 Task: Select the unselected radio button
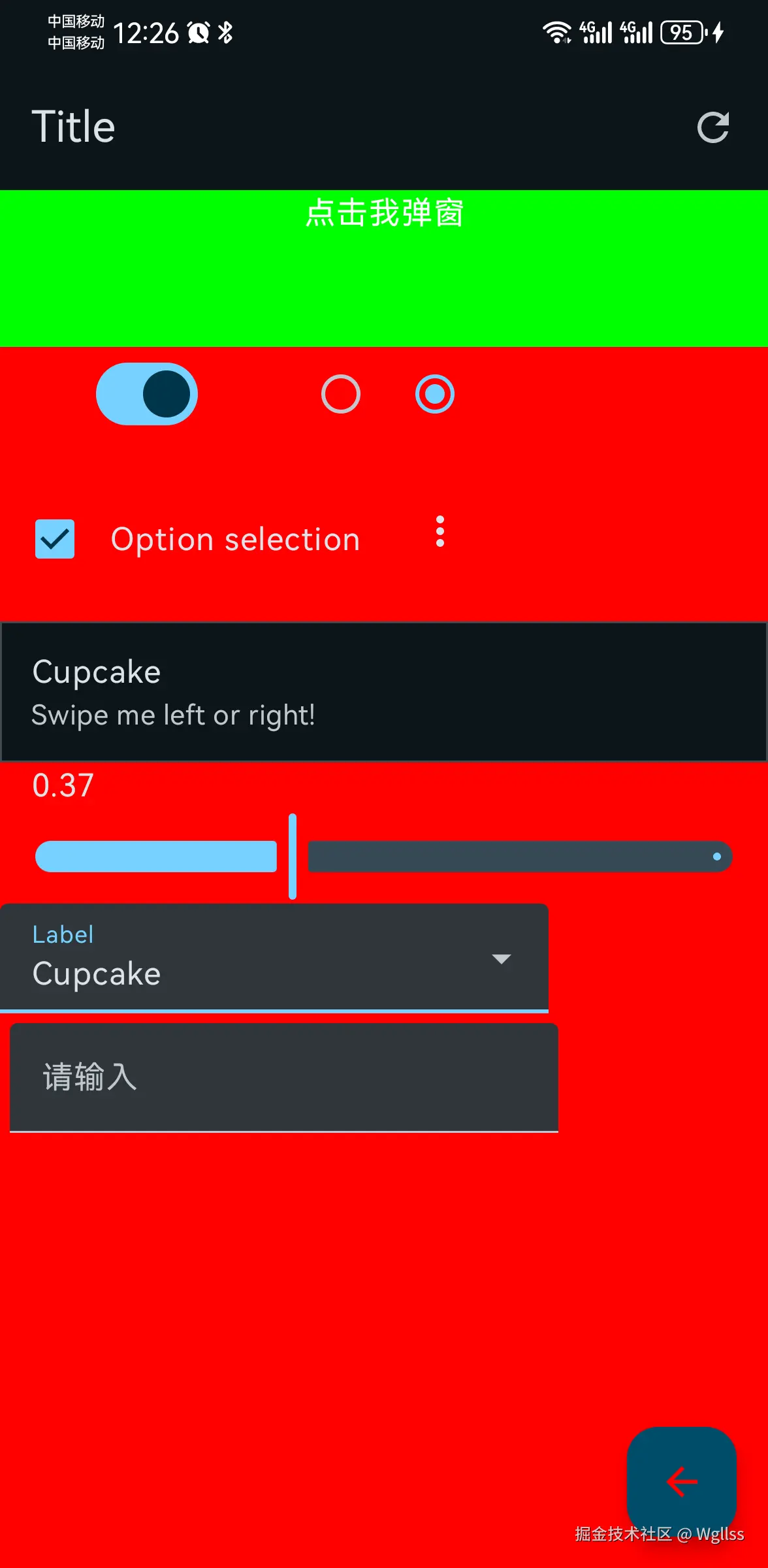[341, 394]
